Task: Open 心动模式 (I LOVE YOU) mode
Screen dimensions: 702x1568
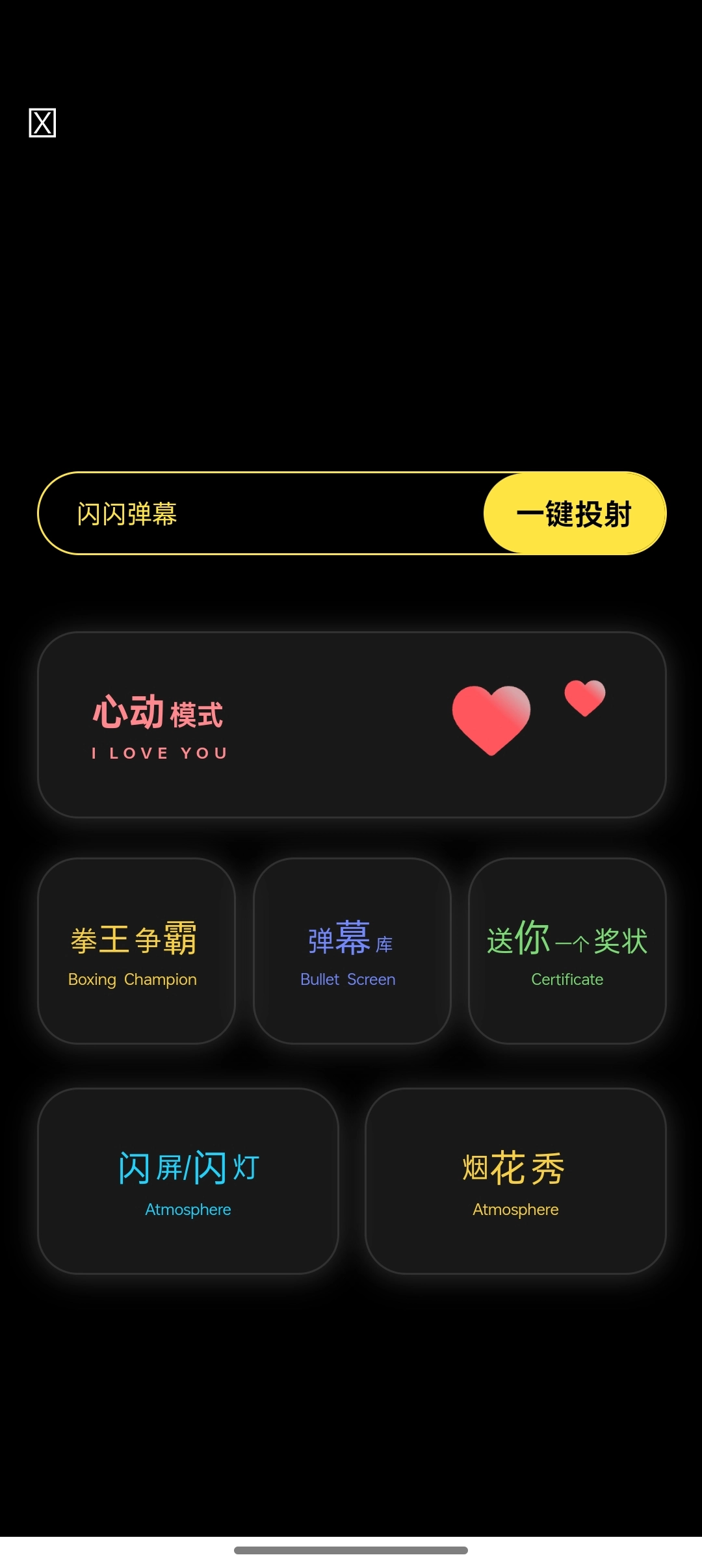Action: [351, 723]
